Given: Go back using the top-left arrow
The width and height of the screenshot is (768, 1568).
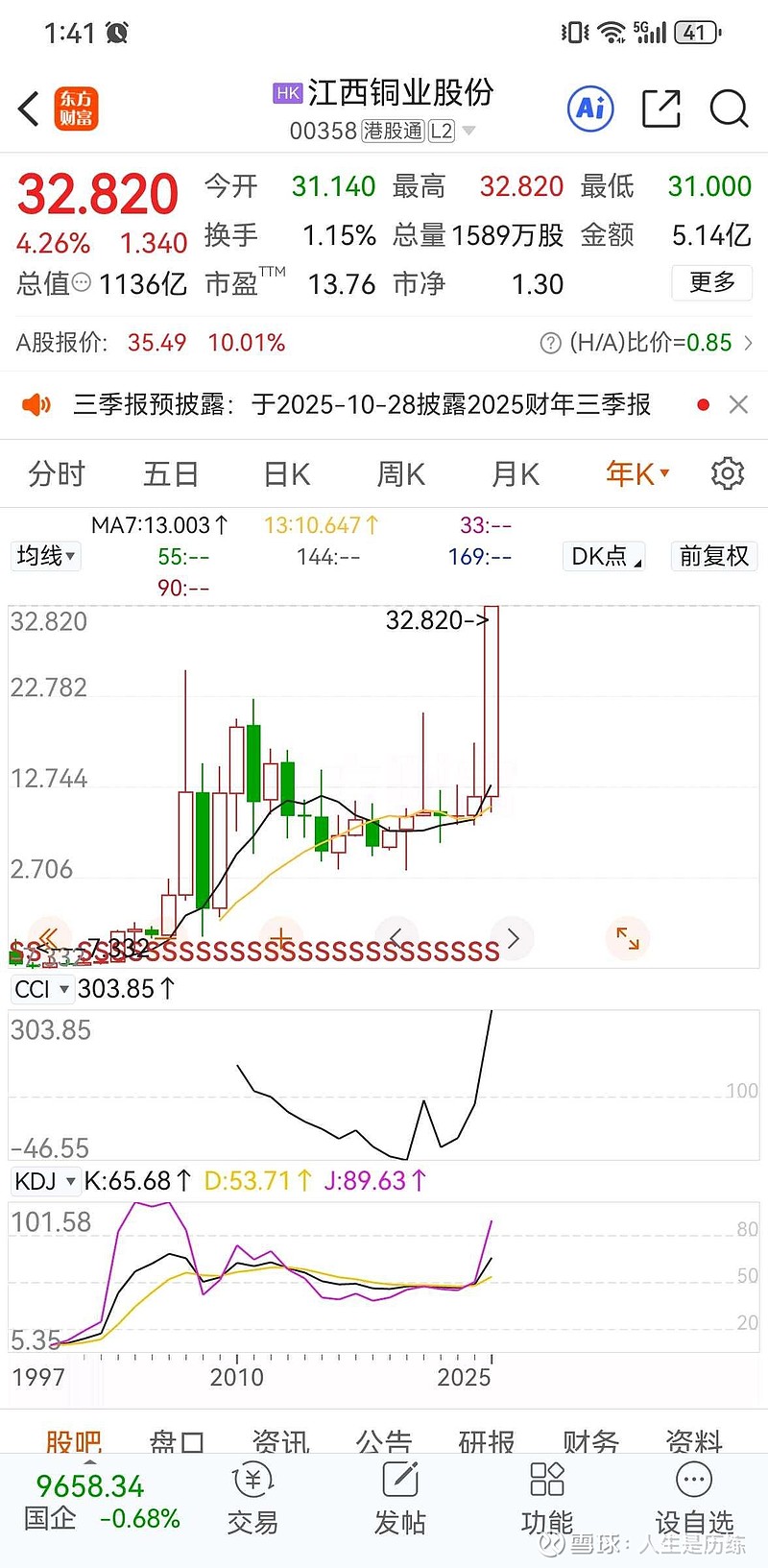Looking at the screenshot, I should [x=29, y=109].
